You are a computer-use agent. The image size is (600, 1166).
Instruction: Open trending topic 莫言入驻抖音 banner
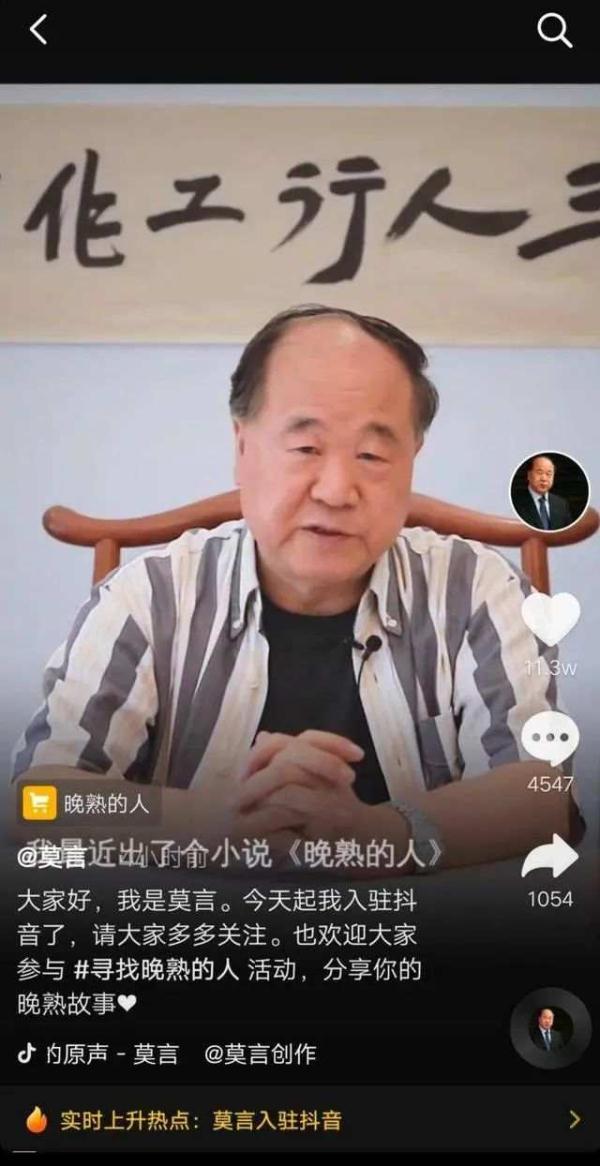(300, 1119)
